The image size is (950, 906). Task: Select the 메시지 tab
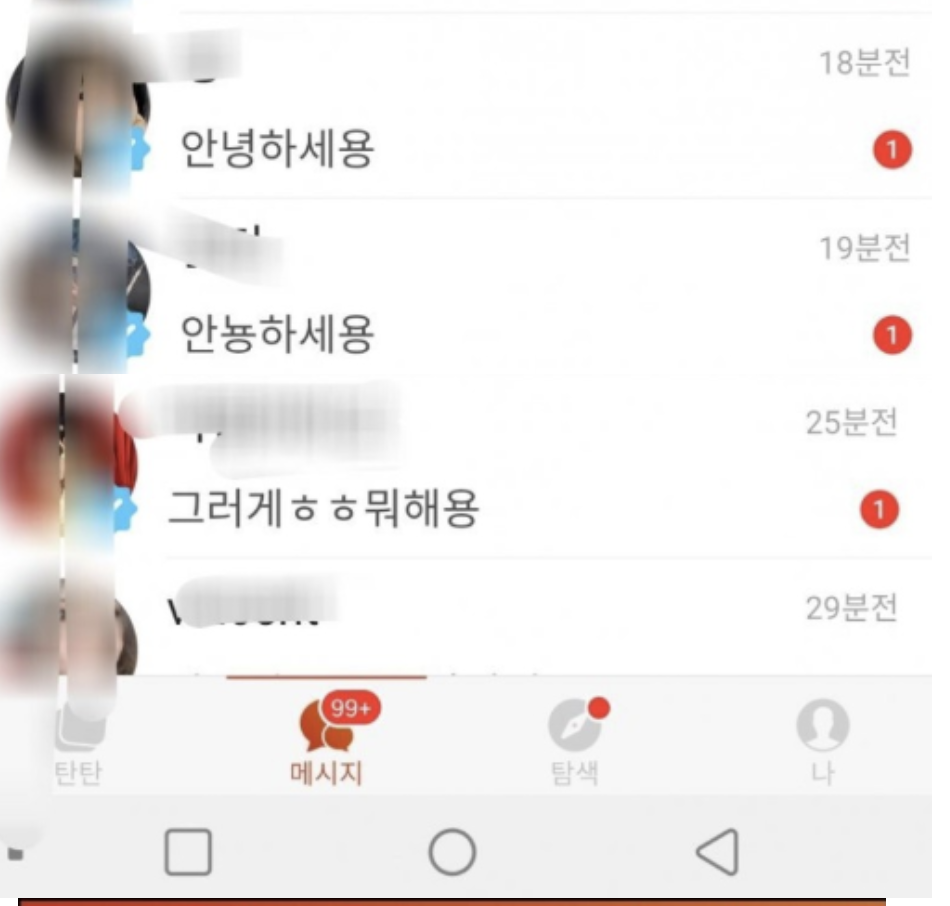[x=327, y=745]
